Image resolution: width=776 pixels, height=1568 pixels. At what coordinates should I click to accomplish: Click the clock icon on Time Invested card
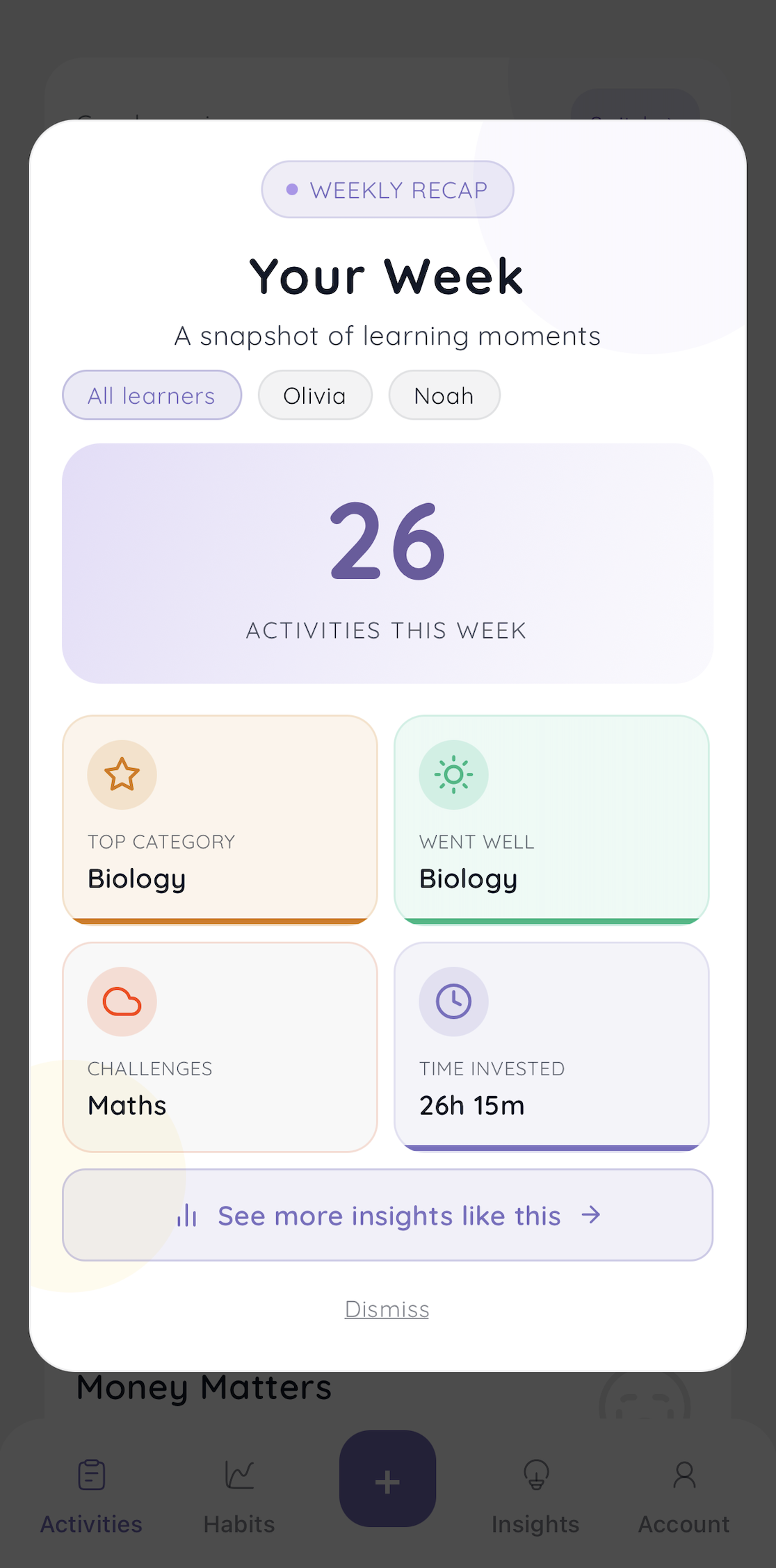point(453,1002)
